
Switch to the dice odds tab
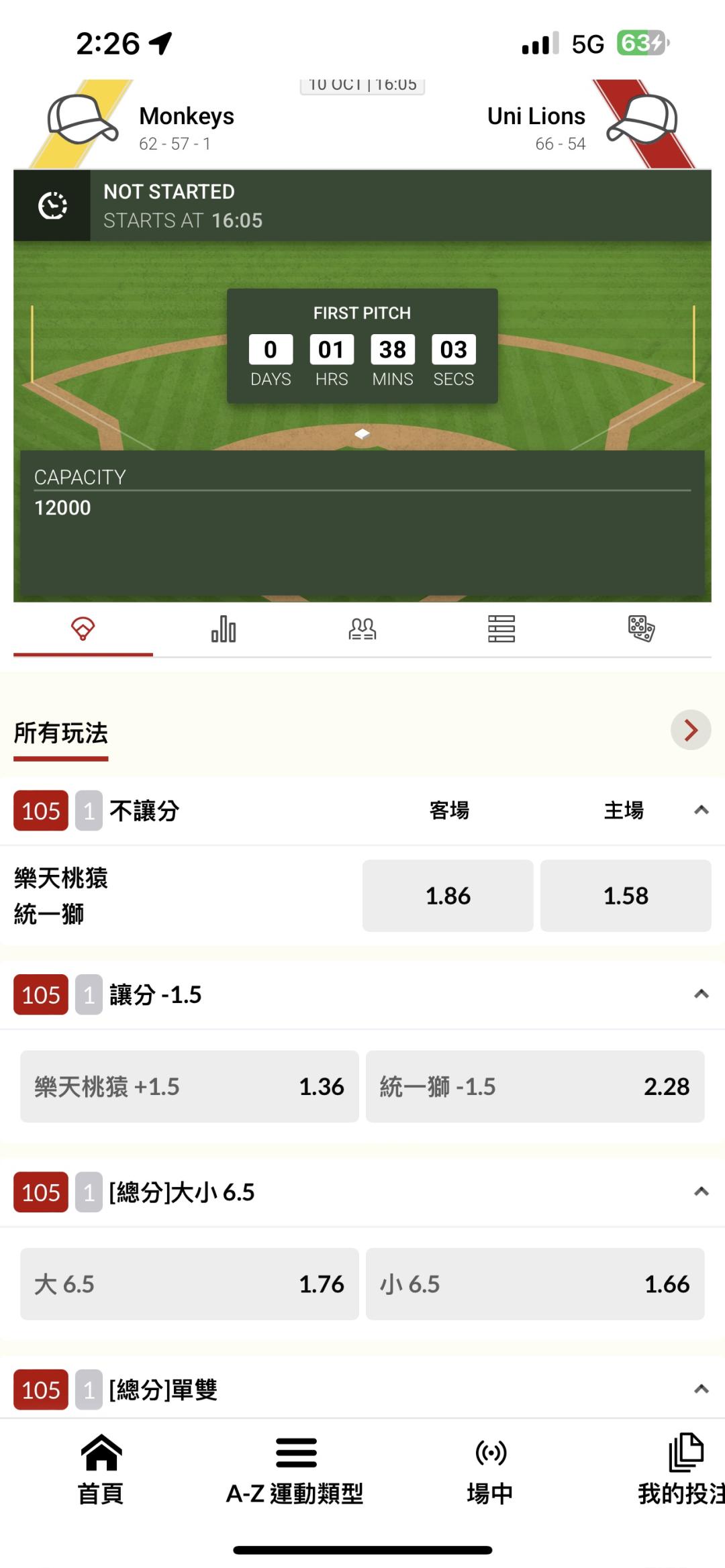(641, 629)
